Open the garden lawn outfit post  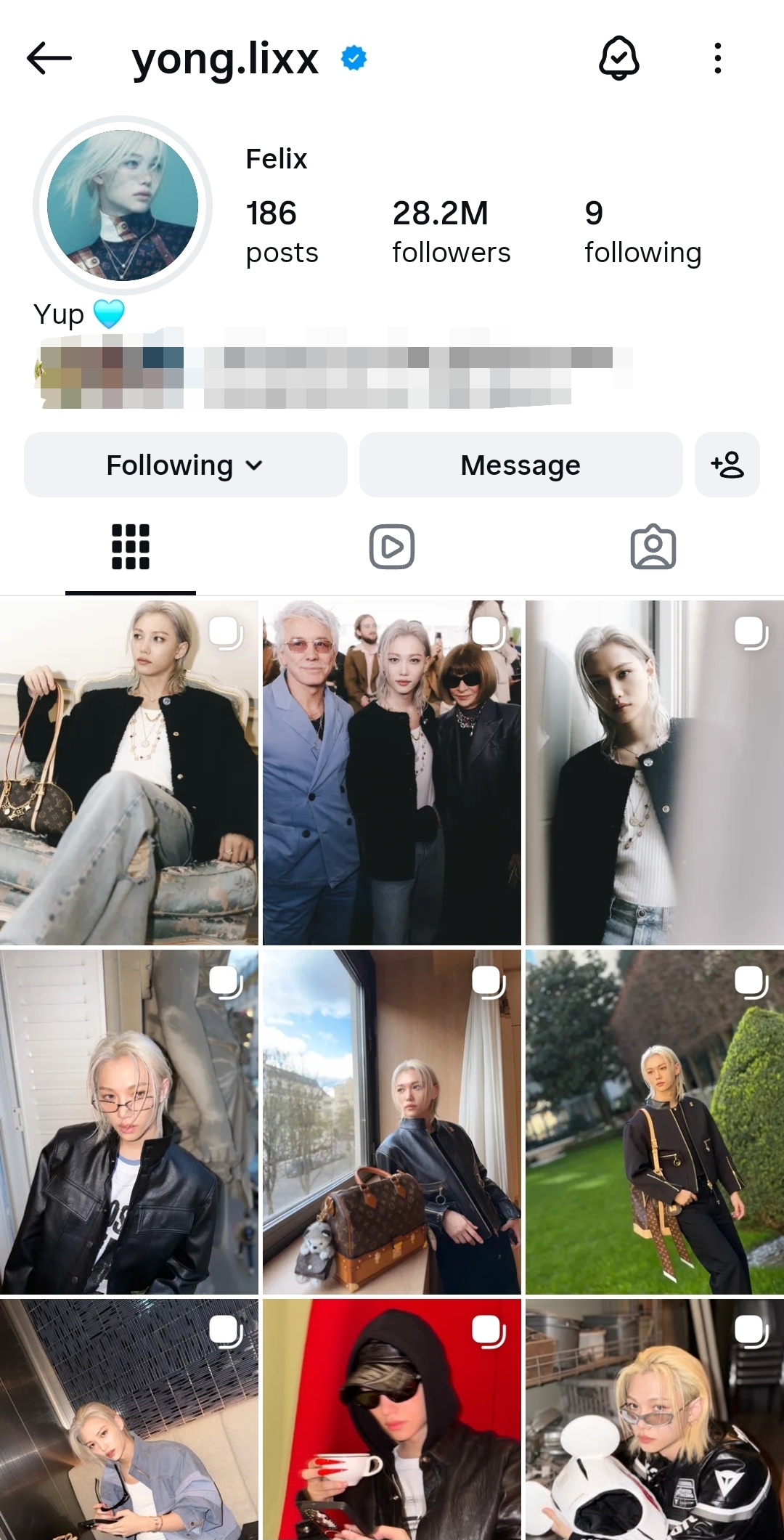click(x=654, y=1122)
